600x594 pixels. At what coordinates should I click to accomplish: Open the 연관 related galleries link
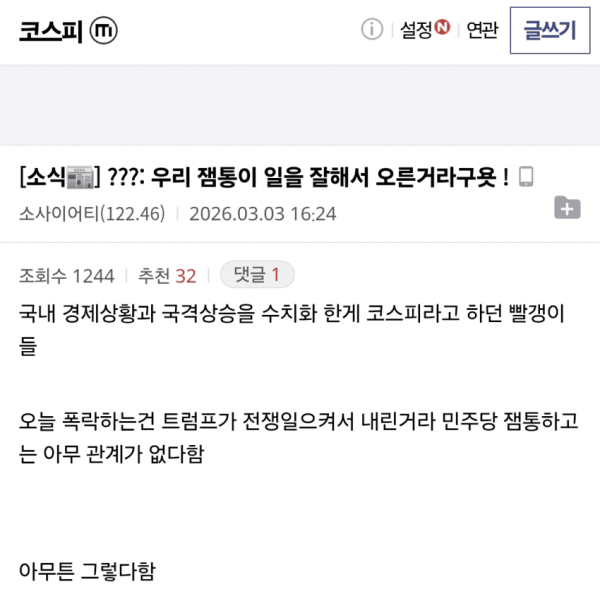point(482,31)
